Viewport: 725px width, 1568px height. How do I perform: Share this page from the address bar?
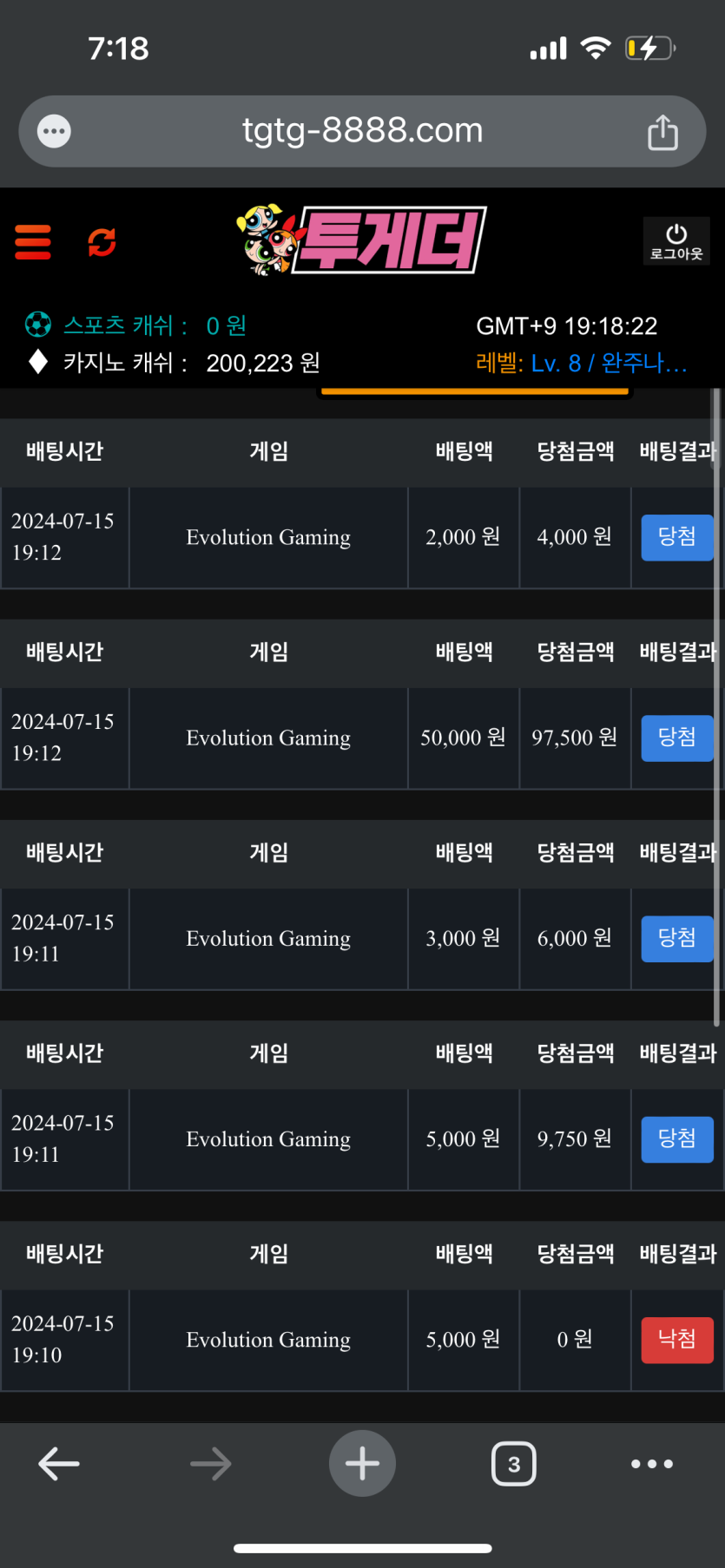662,132
